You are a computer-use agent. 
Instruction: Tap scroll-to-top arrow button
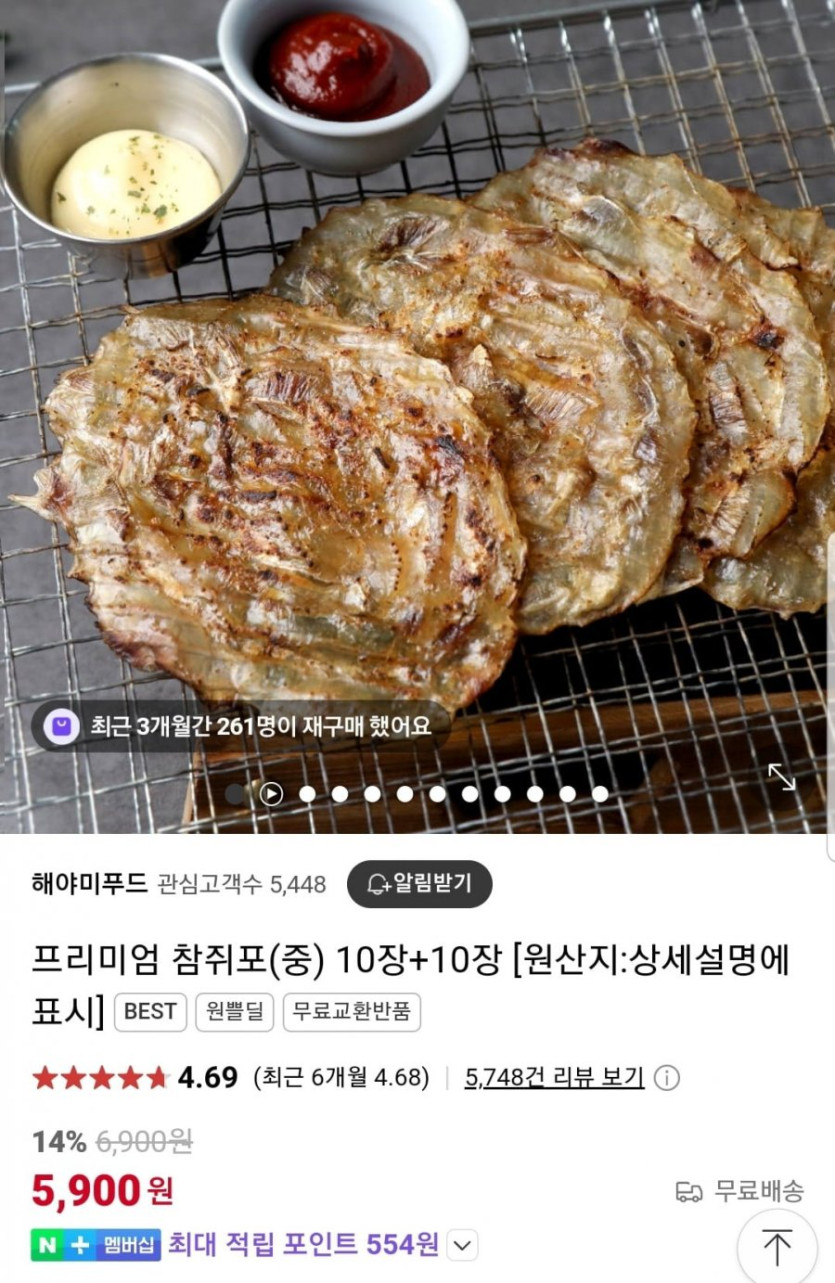pyautogui.click(x=777, y=1247)
